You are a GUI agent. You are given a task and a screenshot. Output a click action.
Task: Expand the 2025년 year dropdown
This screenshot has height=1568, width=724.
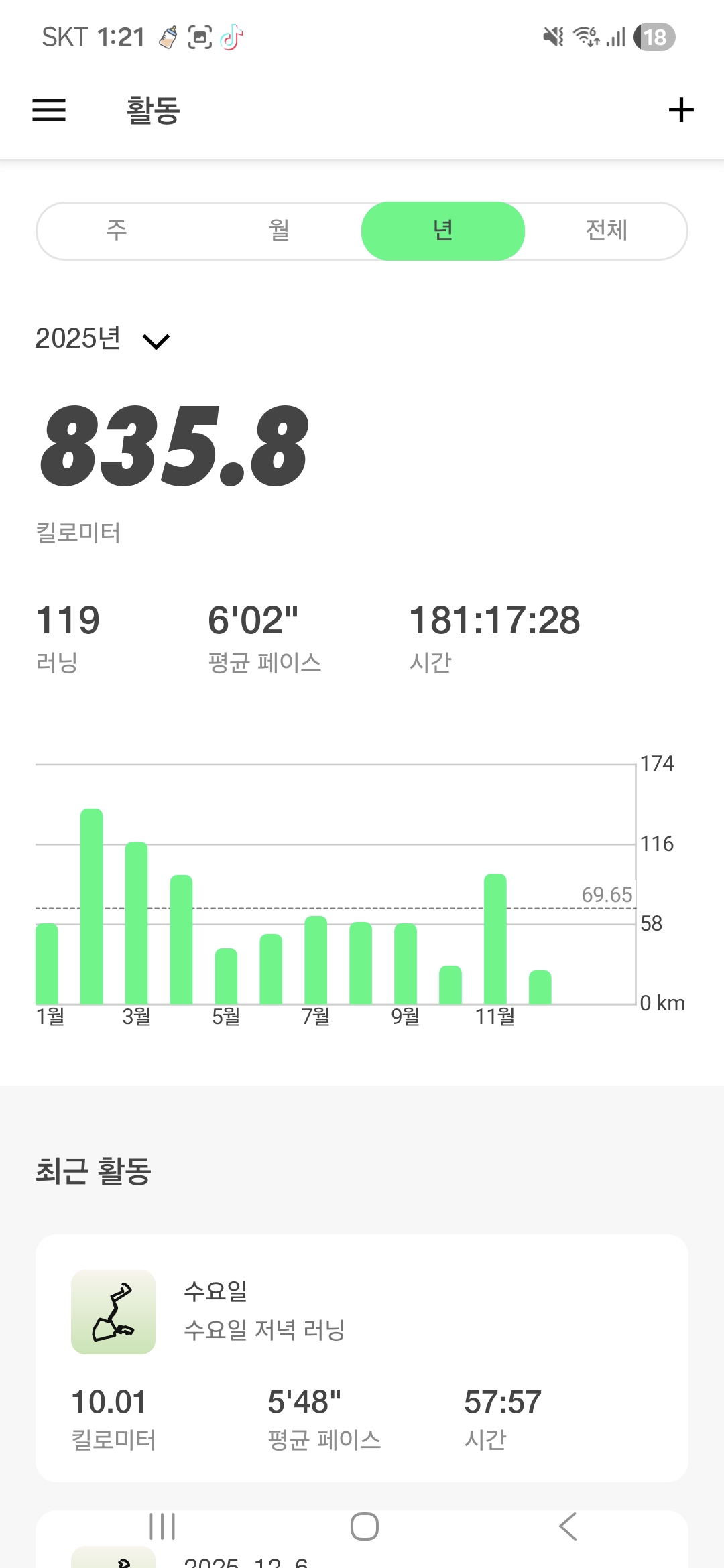tap(103, 340)
